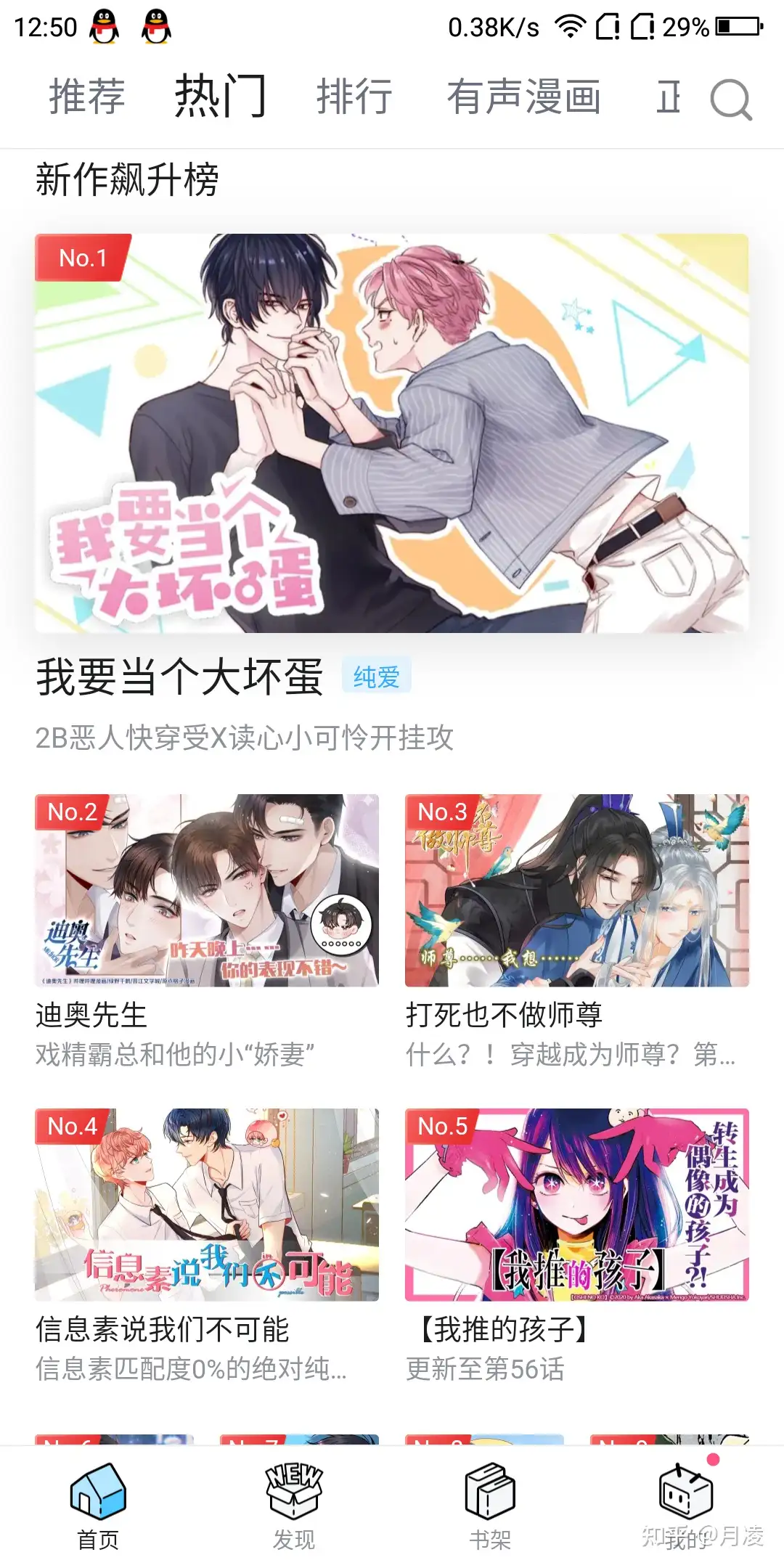This screenshot has height=1568, width=784.
Task: Open the No.1 comic 我要当个大坏蛋
Action: pos(392,433)
